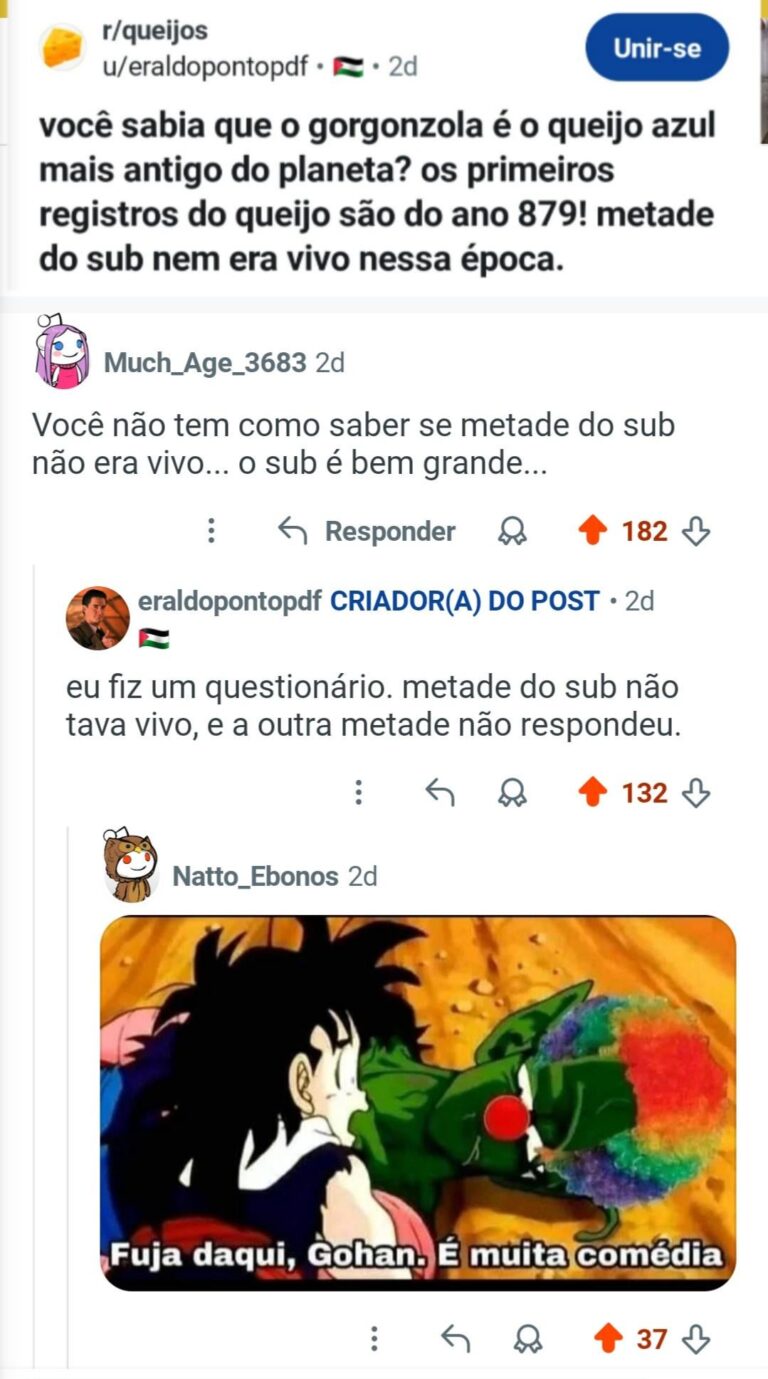The height and width of the screenshot is (1379, 768).
Task: Join the r/queijos community with Unir-se
Action: 657,47
